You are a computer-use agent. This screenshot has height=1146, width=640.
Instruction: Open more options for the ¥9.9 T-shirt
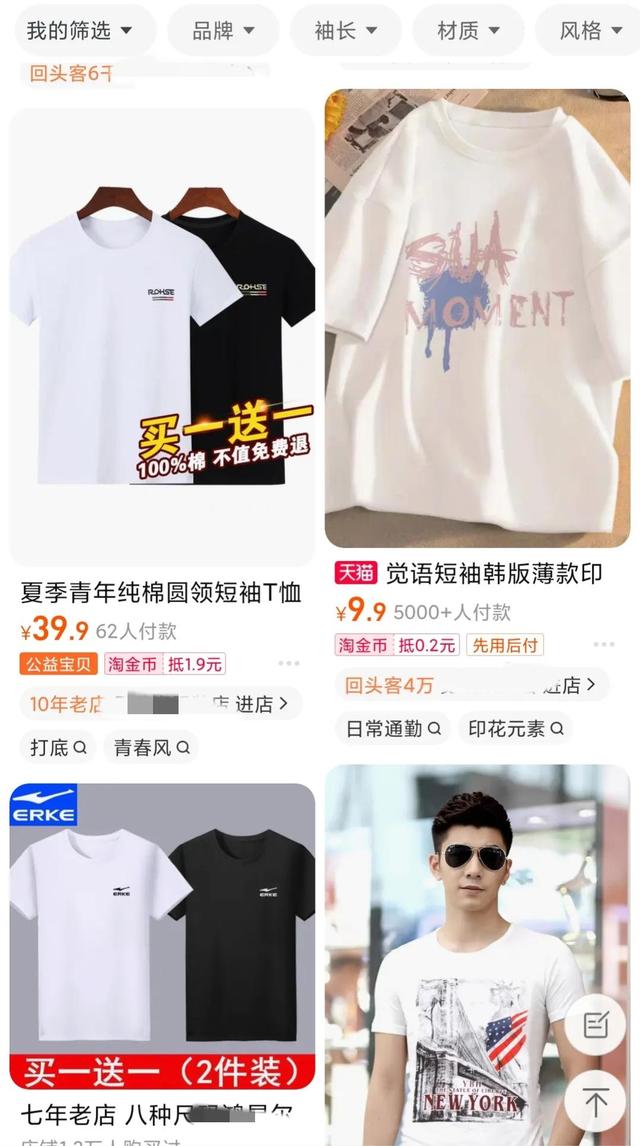603,645
